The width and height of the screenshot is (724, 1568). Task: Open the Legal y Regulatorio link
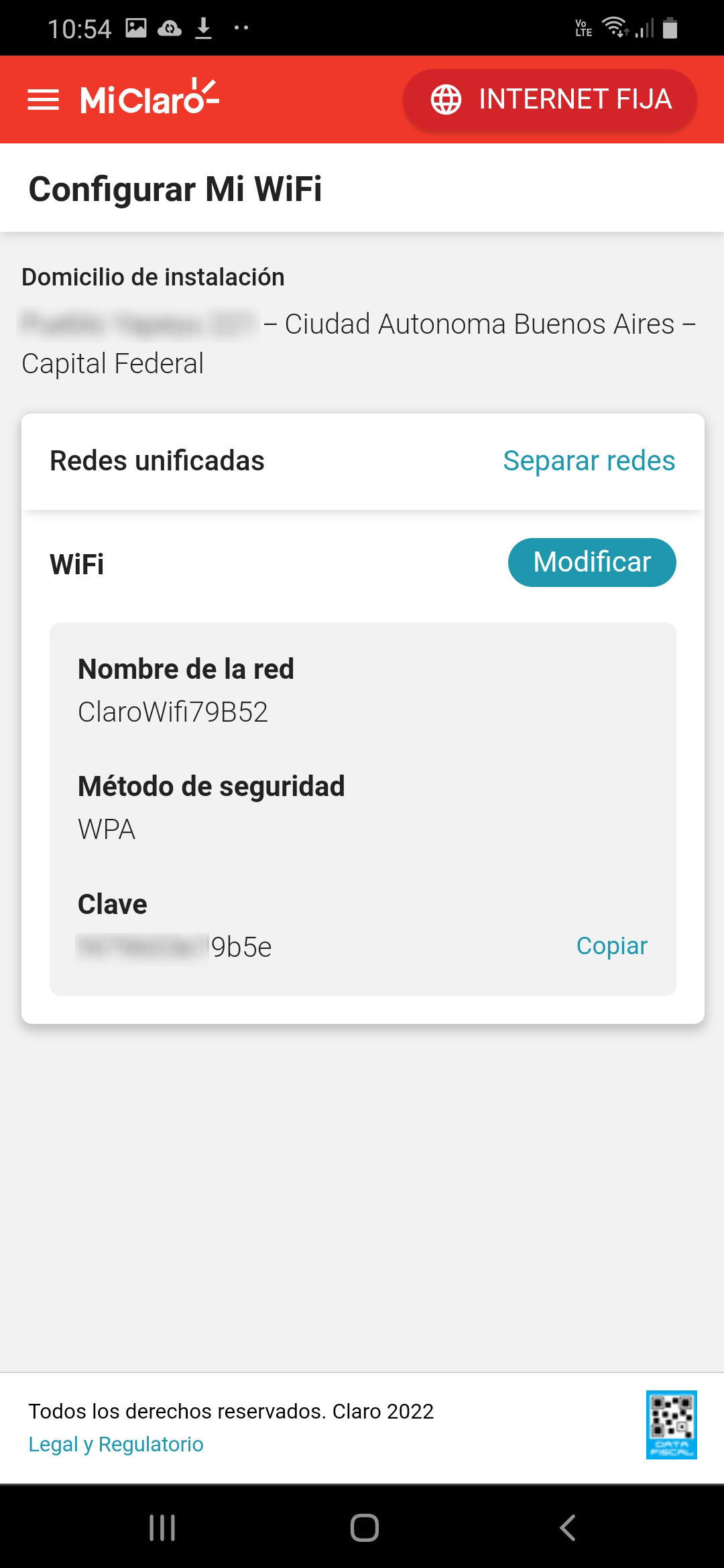point(115,1444)
